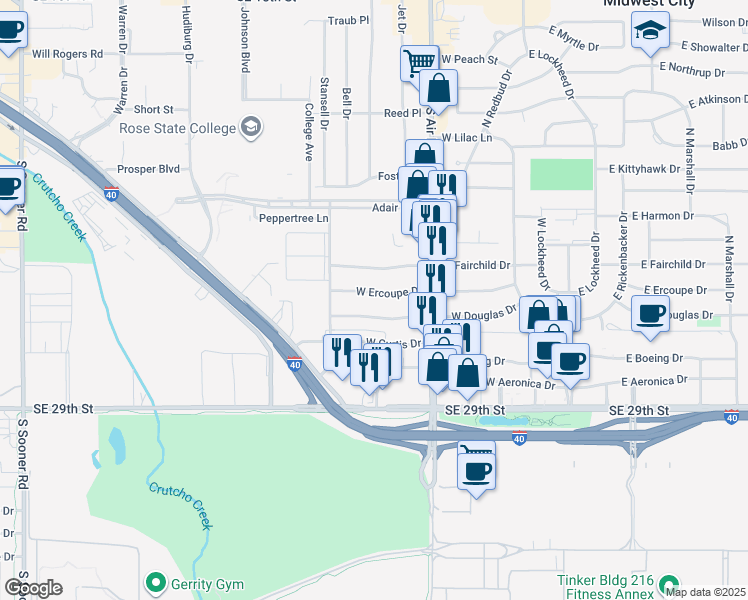748x600 pixels.
Task: Open the coffee cup marker south of I-40
Action: 476,474
